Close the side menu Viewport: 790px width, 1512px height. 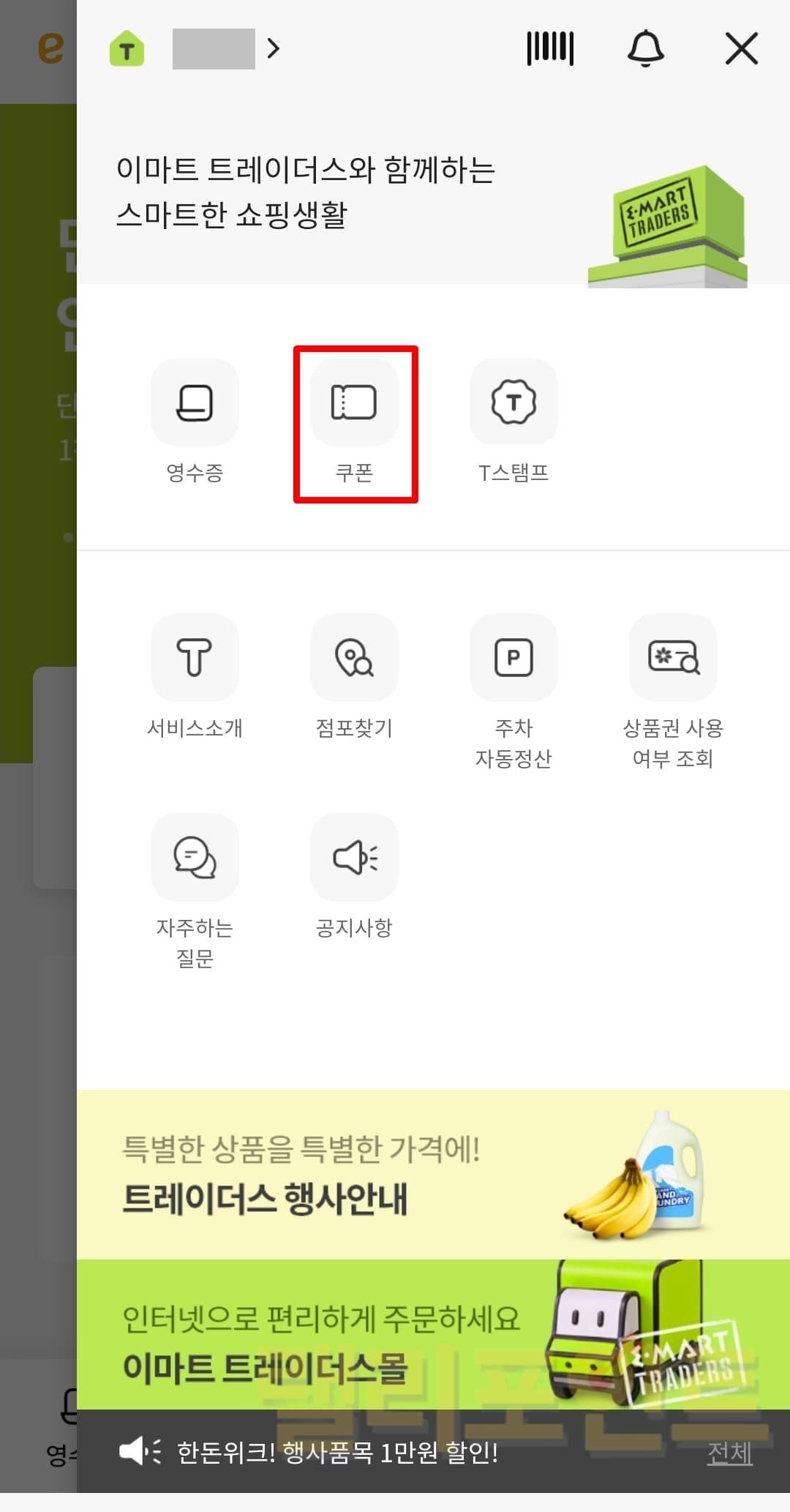click(741, 49)
